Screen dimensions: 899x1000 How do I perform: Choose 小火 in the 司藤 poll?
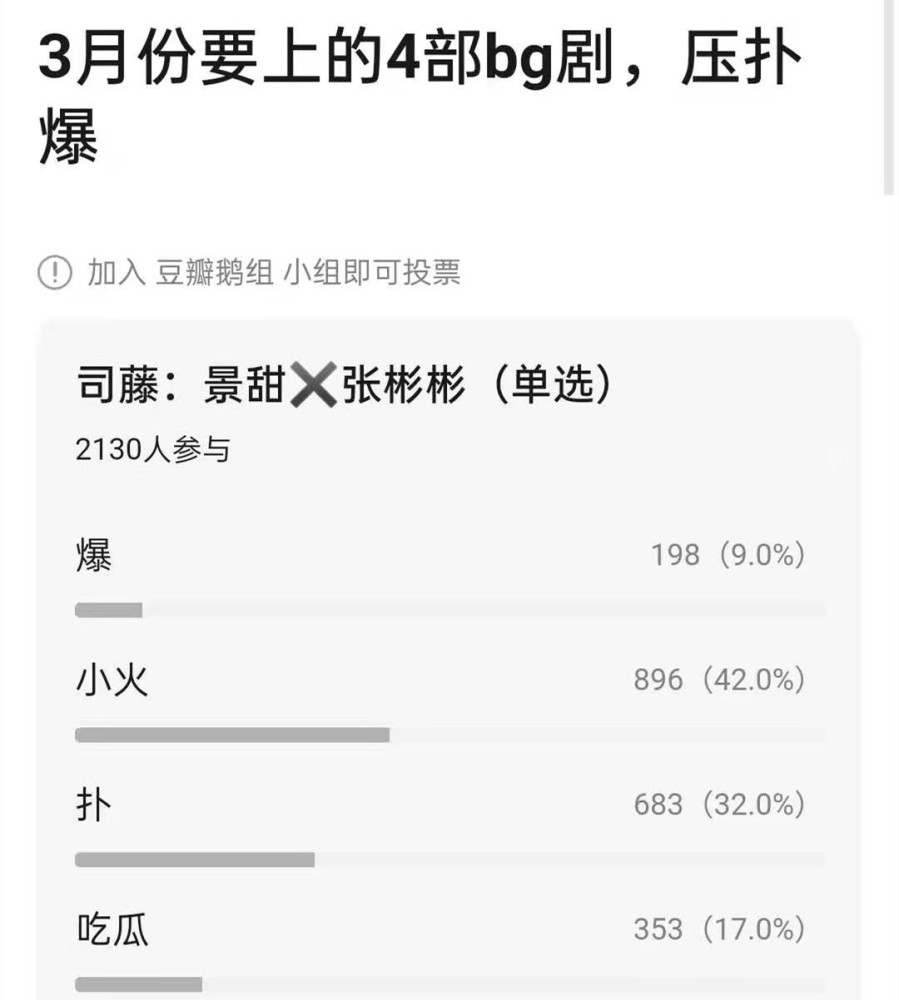113,681
